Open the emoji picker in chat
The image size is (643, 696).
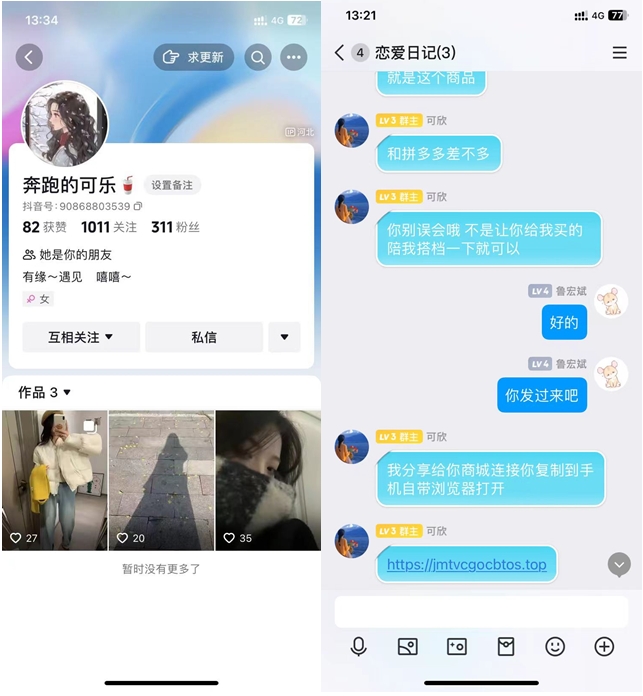tap(555, 647)
